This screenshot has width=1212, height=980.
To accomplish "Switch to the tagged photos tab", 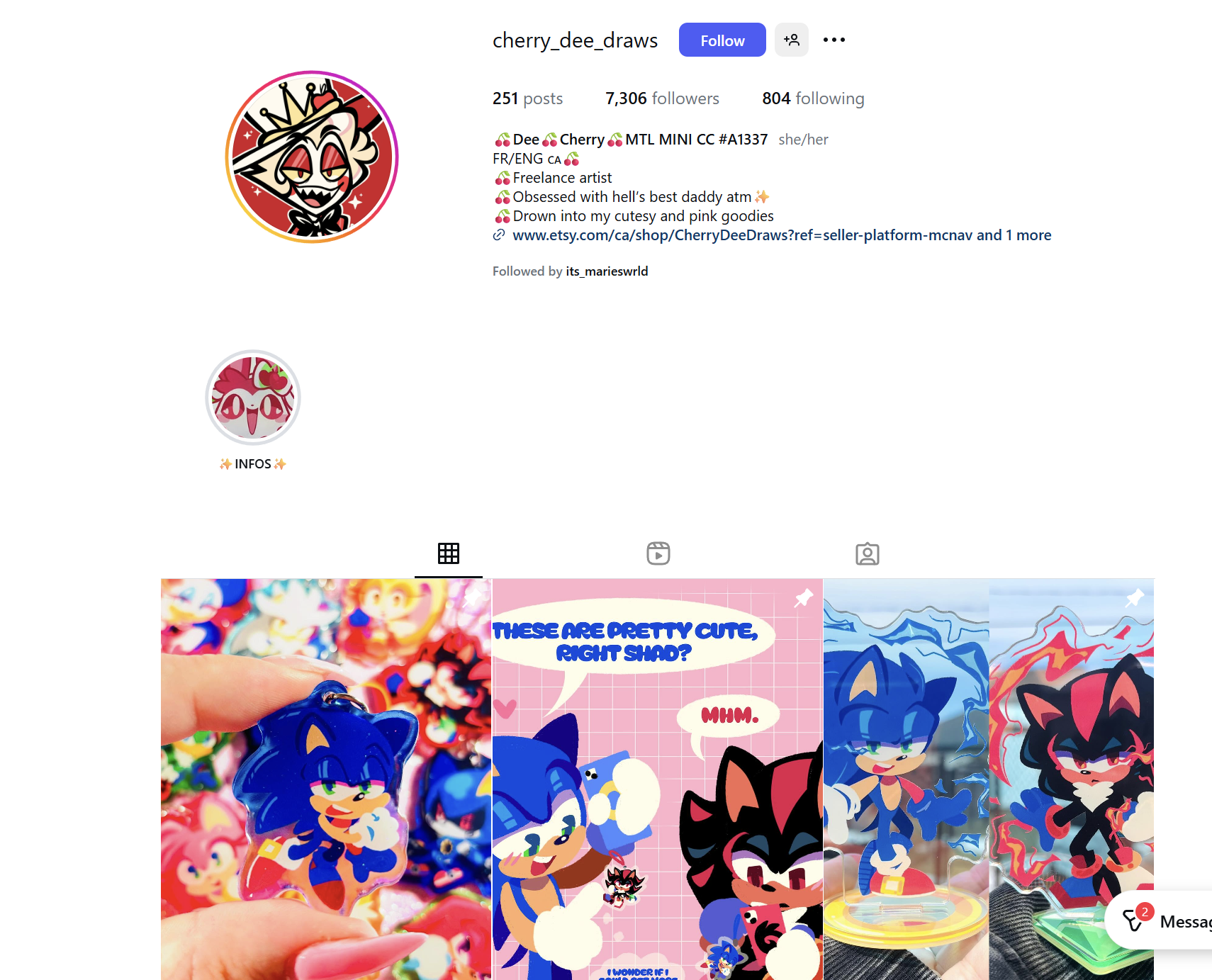I will [x=867, y=553].
